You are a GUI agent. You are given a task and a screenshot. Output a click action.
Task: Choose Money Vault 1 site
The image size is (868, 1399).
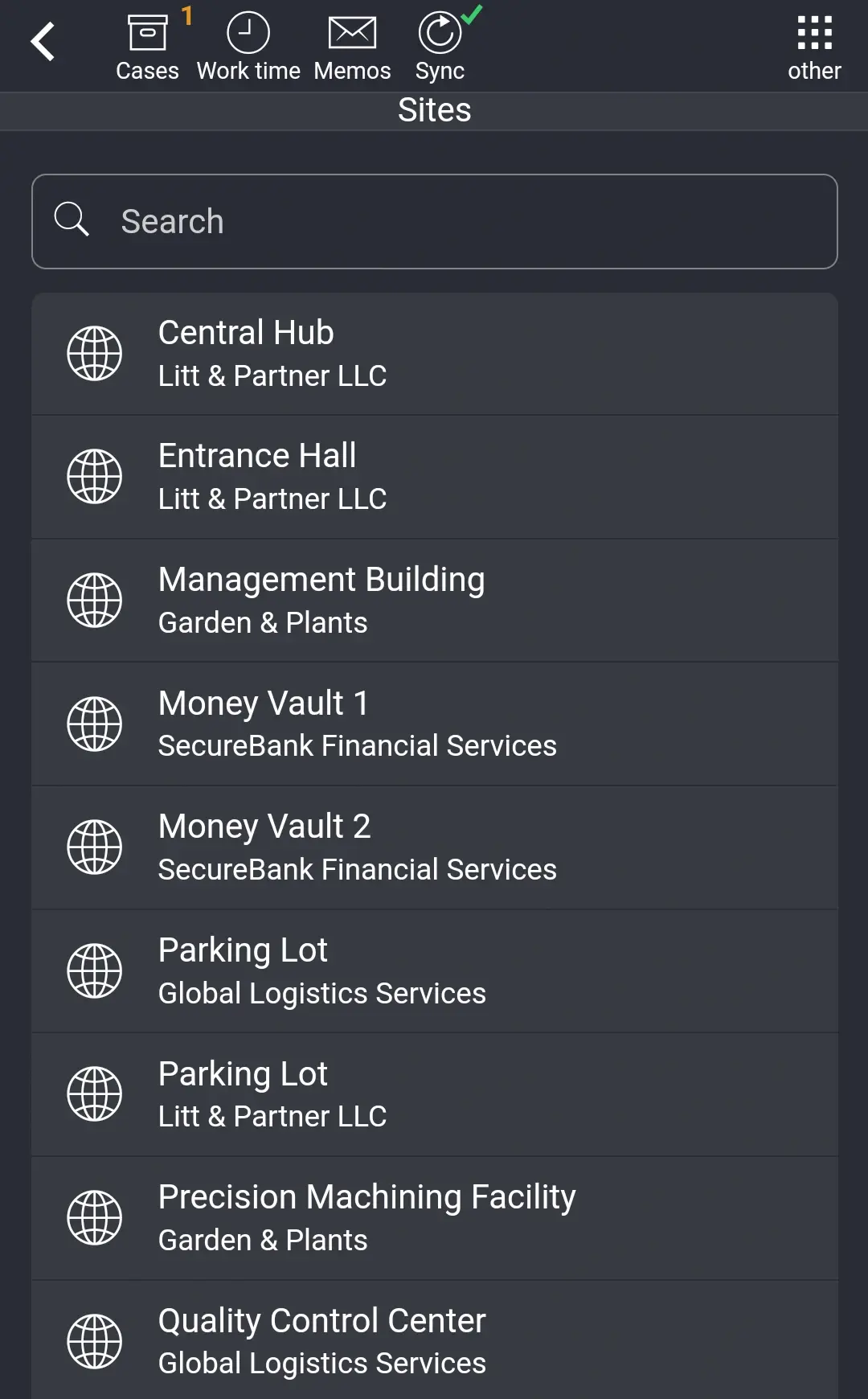[x=434, y=724]
